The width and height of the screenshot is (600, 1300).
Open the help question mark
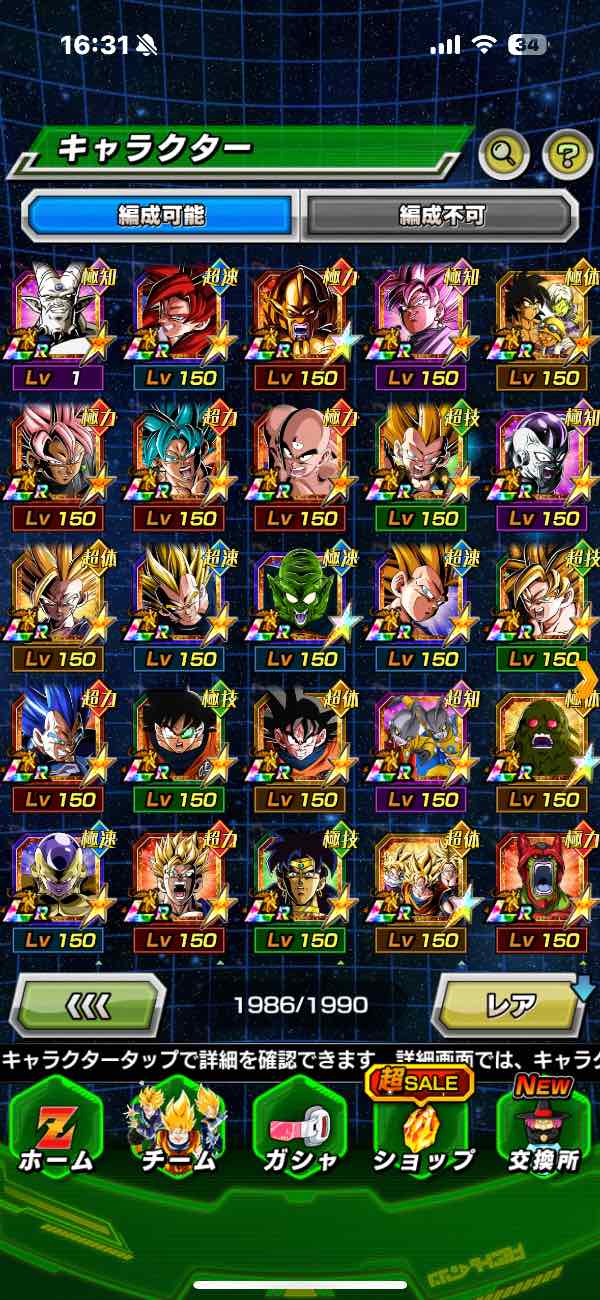pos(567,154)
